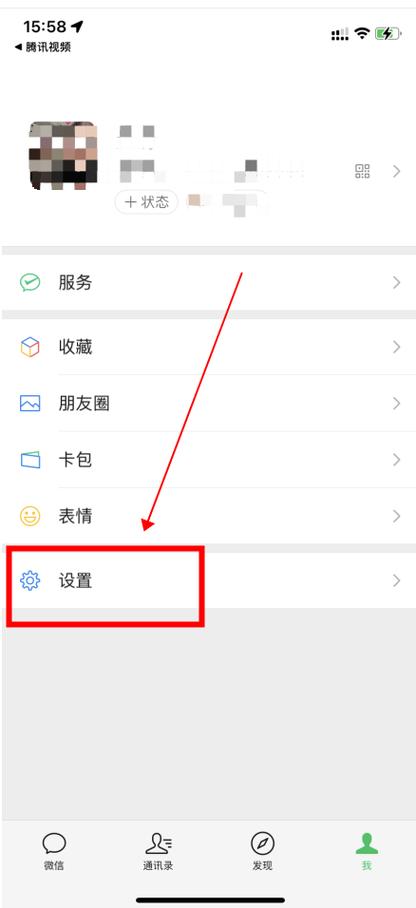Select the 我 tab
The height and width of the screenshot is (908, 416).
366,852
